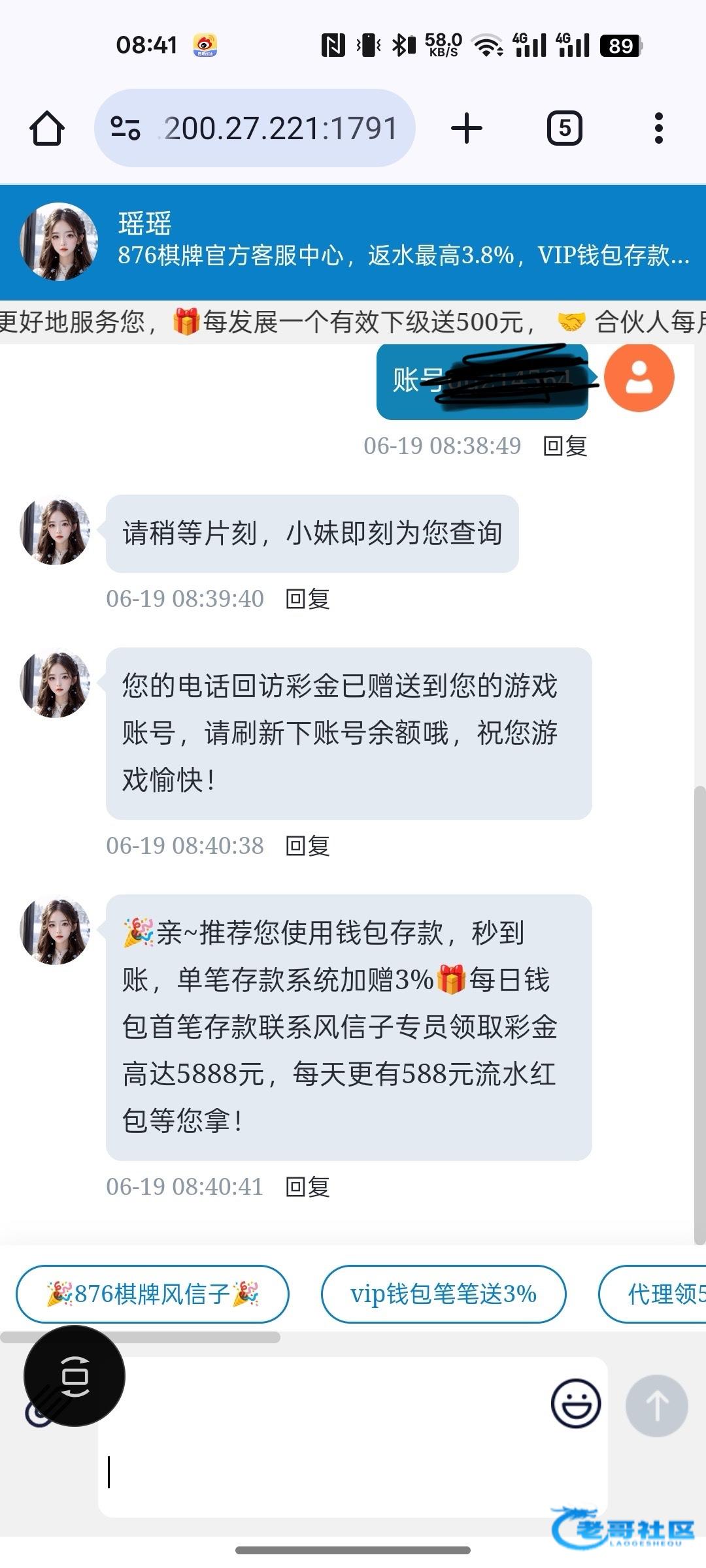Reply to the 钱包存款 recommendation message
This screenshot has width=706, height=1568.
pos(308,1186)
